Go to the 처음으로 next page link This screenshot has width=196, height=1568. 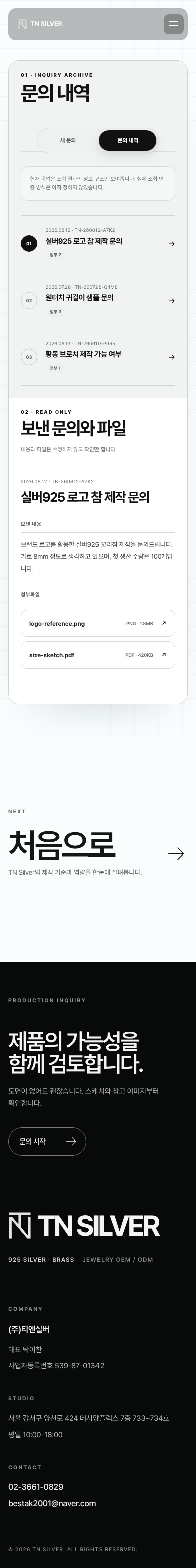pyautogui.click(x=97, y=852)
